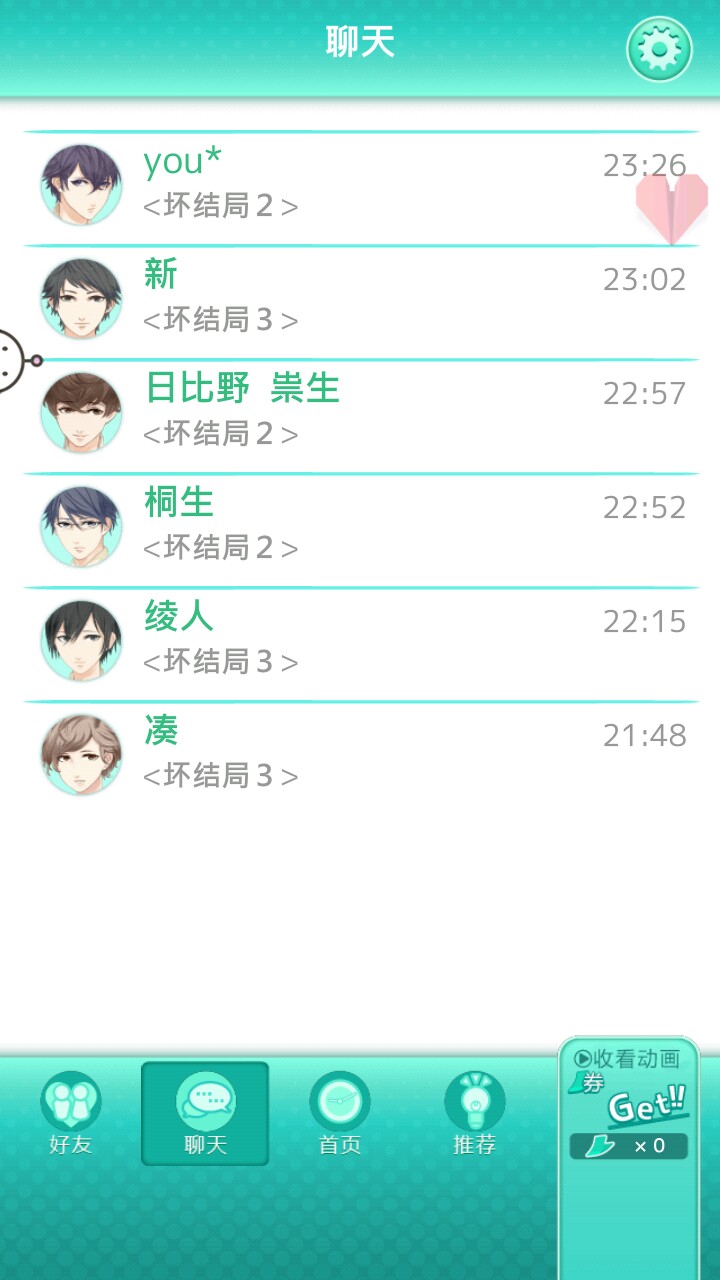Open the chat with 凑
The image size is (720, 1280).
click(360, 756)
